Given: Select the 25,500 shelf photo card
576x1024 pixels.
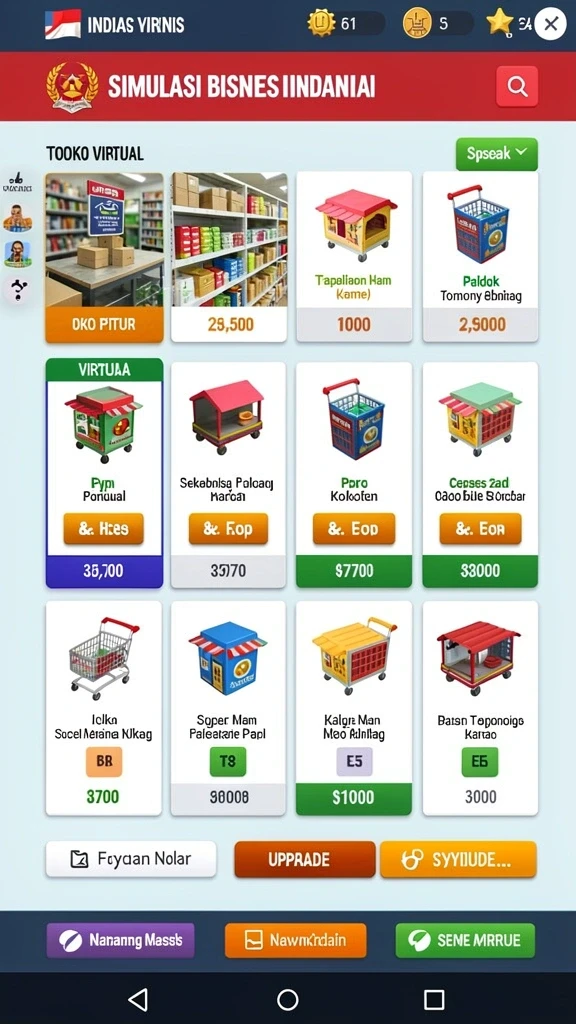Looking at the screenshot, I should tap(229, 257).
